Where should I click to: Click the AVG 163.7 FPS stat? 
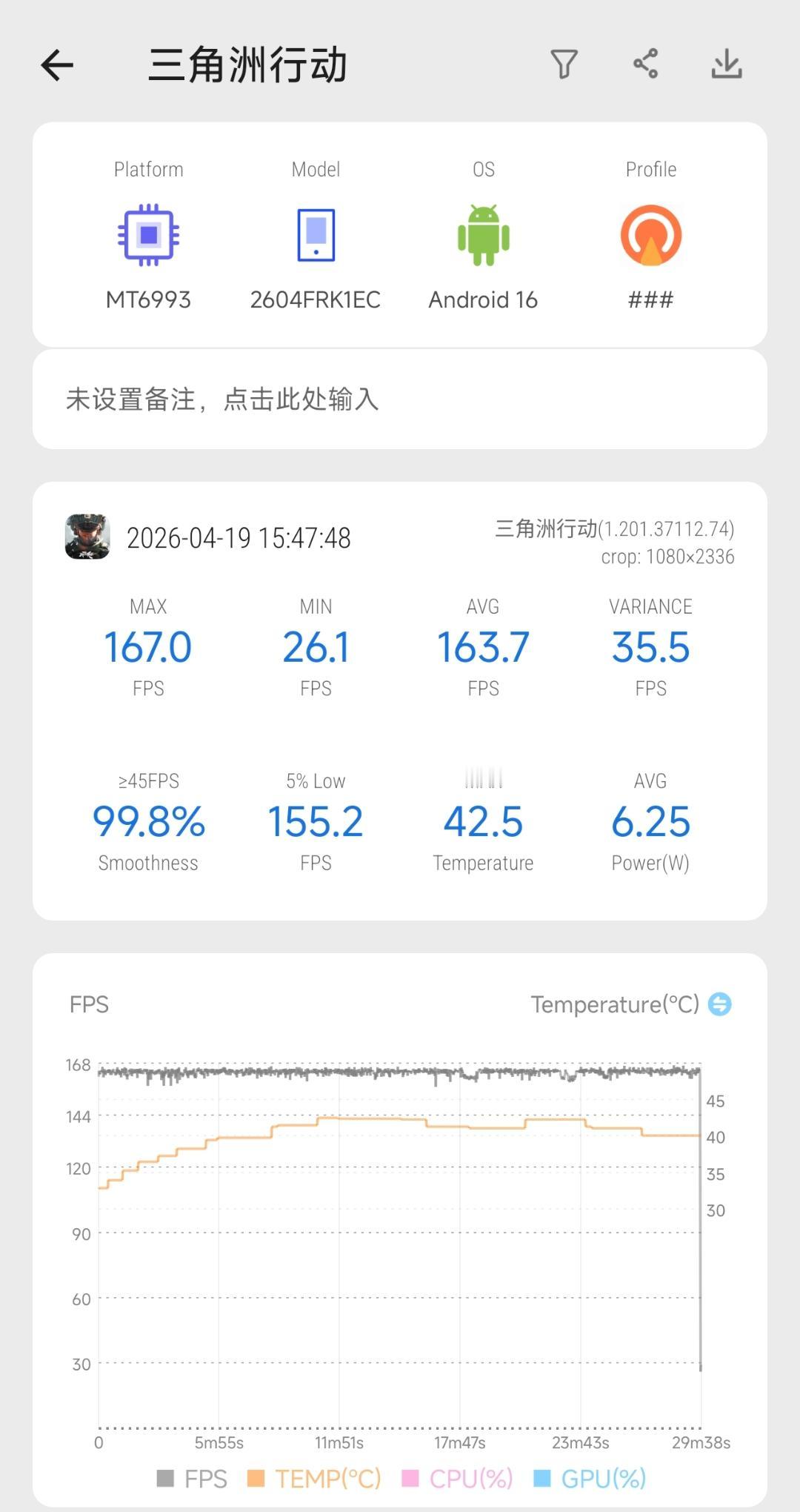pos(483,646)
